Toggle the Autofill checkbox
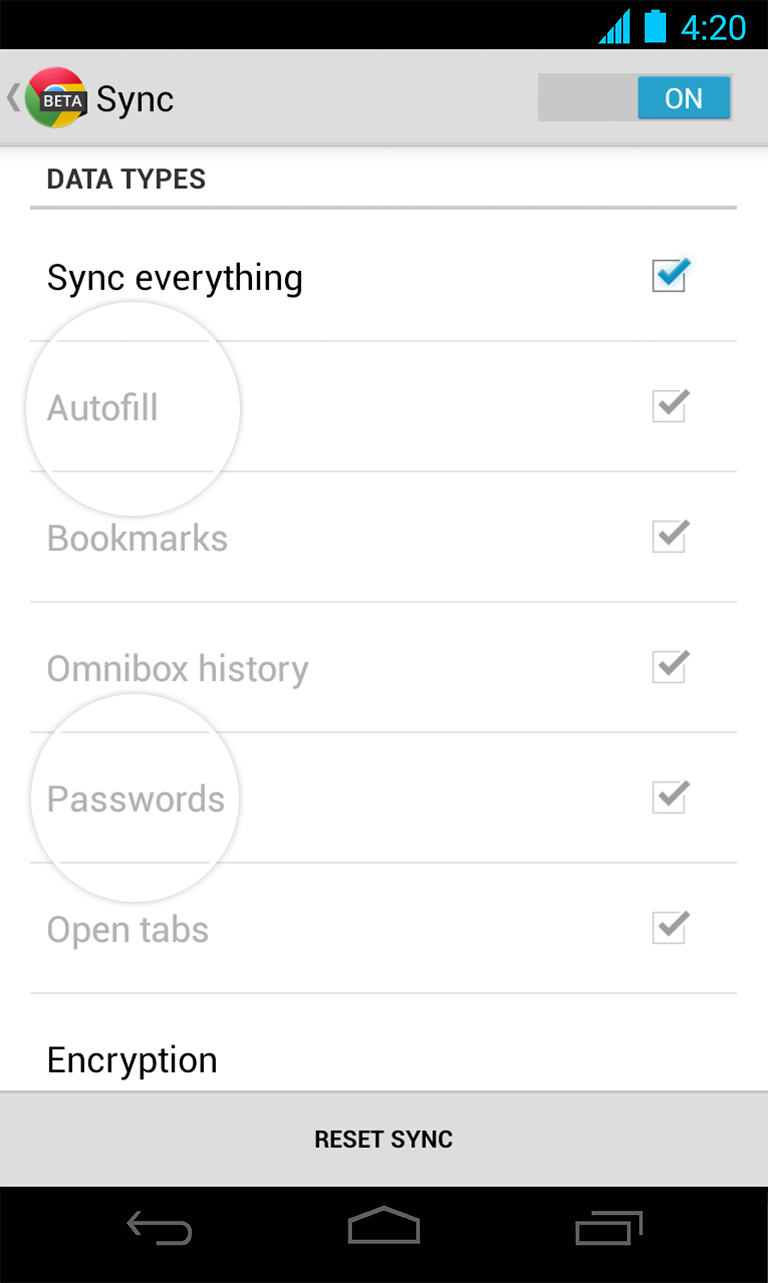 pyautogui.click(x=669, y=406)
